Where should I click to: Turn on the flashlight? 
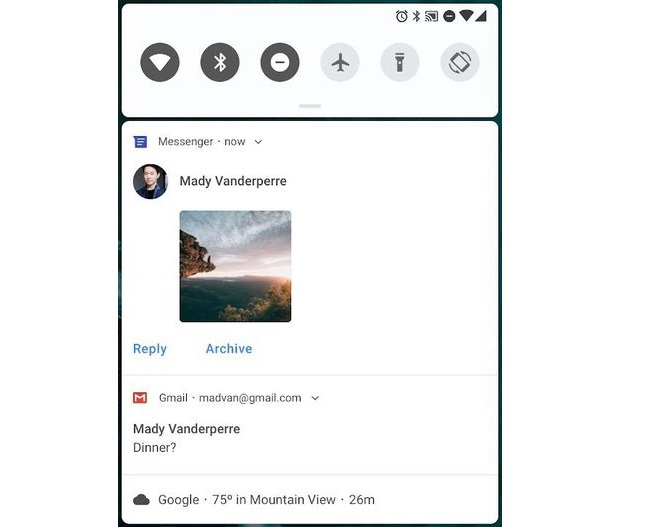tap(400, 63)
